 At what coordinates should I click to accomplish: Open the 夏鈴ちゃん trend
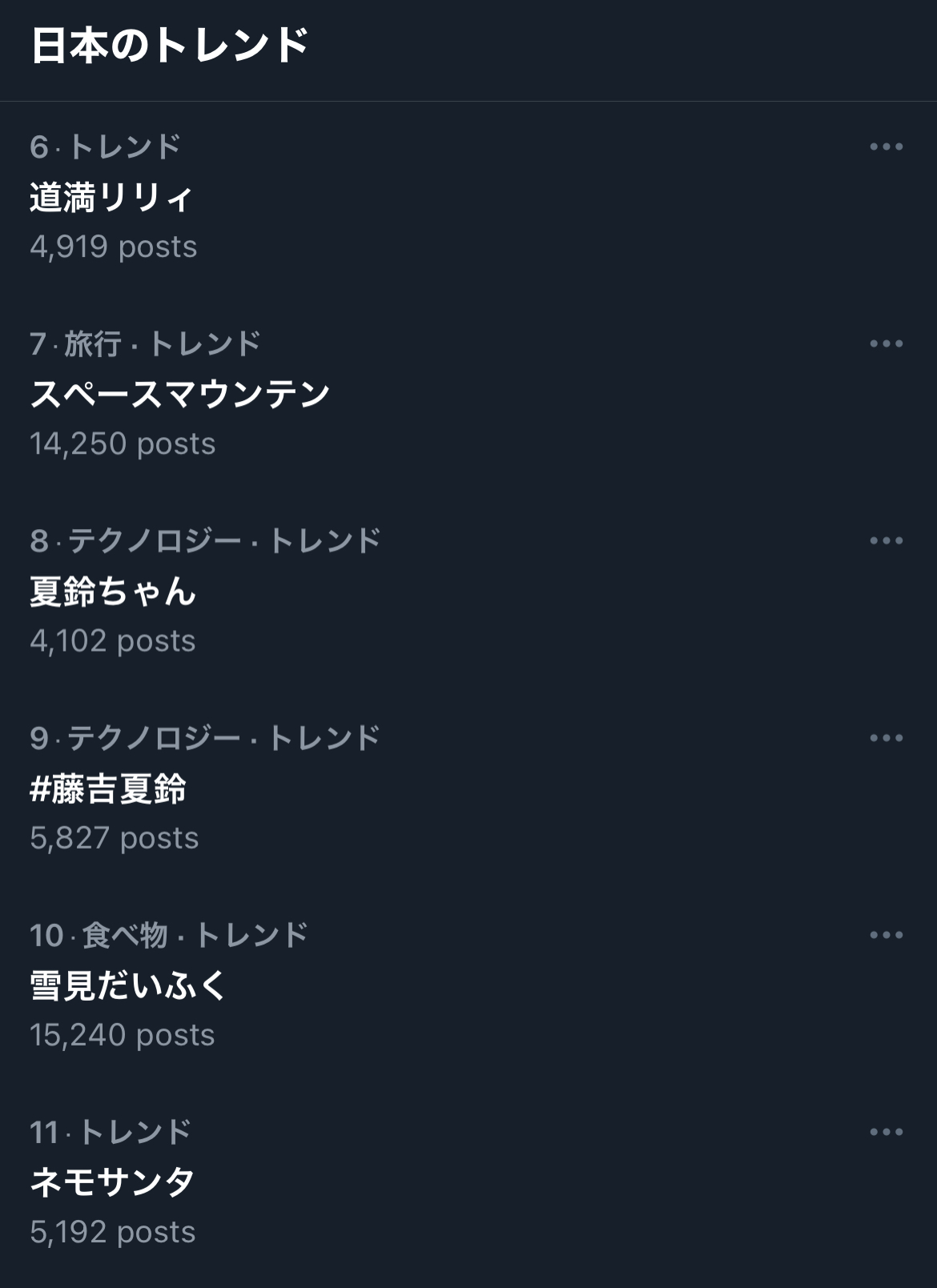click(113, 592)
